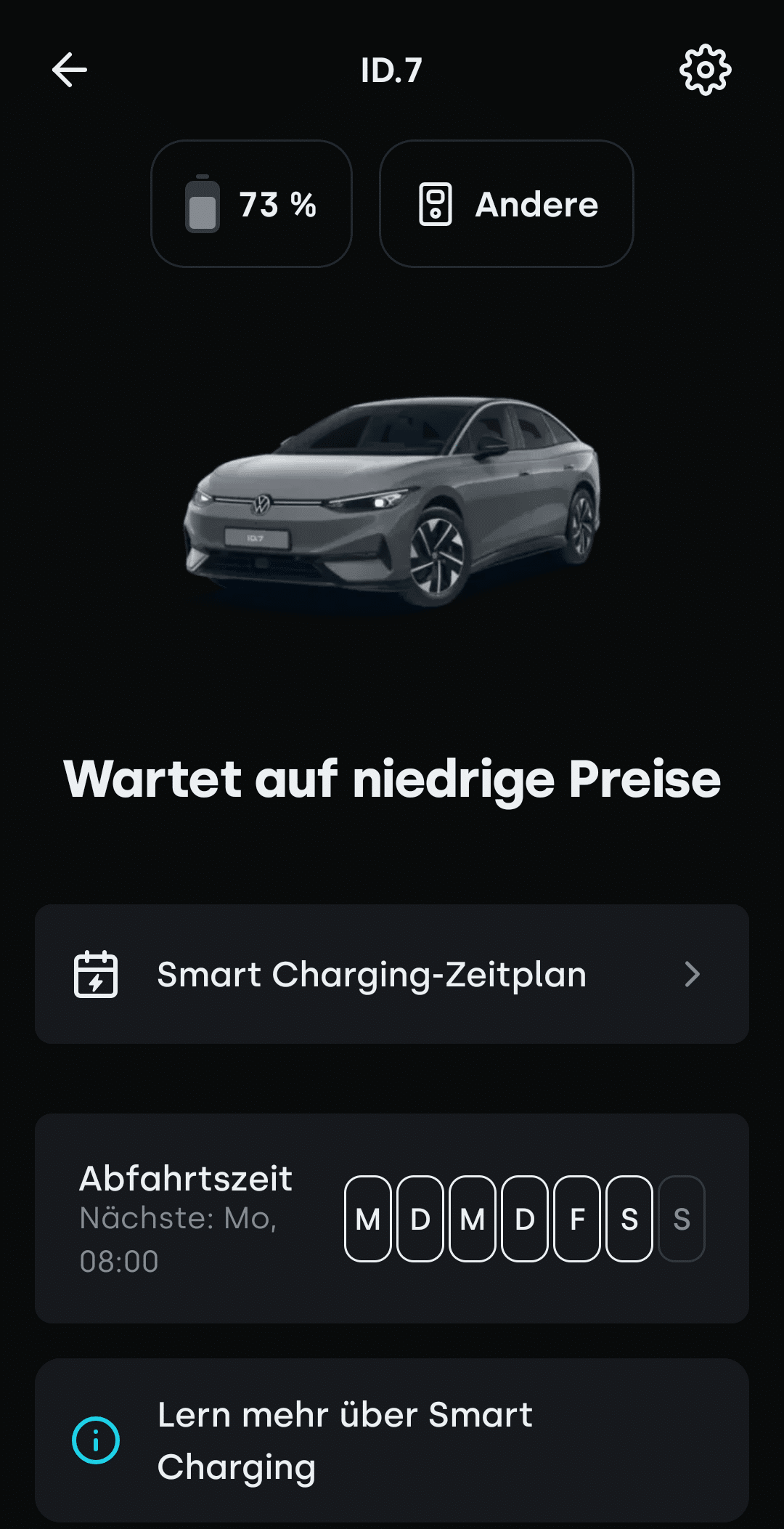Tap the 73 % battery chip
The width and height of the screenshot is (784, 1529).
pyautogui.click(x=251, y=204)
